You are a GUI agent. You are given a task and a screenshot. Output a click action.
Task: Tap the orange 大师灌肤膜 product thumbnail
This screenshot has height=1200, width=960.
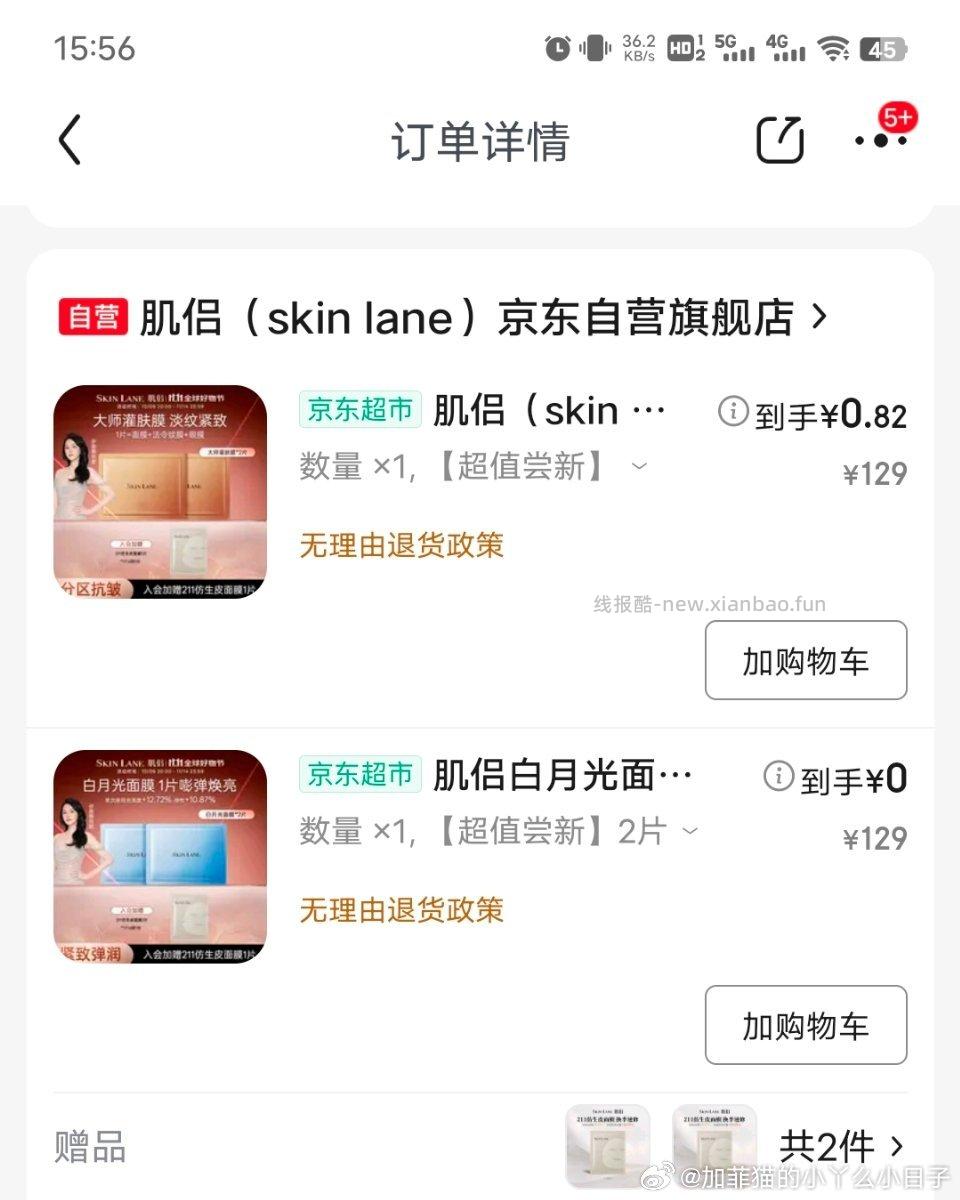tap(160, 490)
